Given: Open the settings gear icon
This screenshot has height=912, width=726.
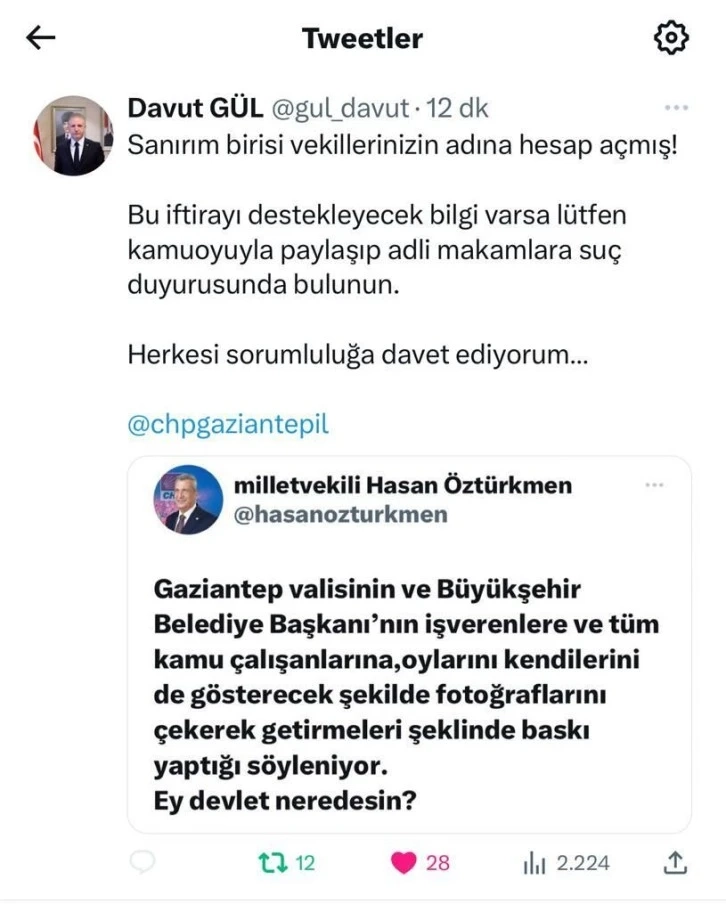Looking at the screenshot, I should (671, 38).
